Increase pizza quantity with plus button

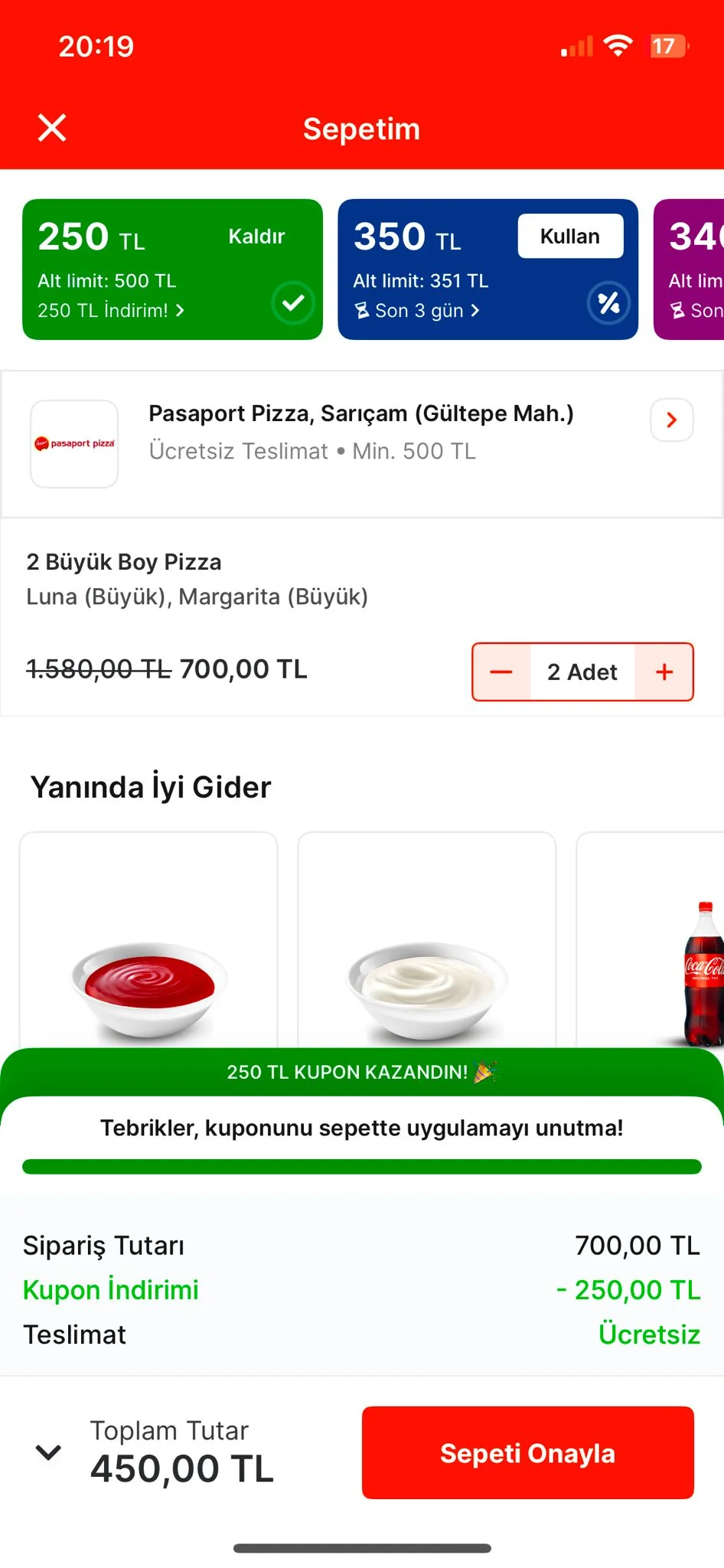664,672
